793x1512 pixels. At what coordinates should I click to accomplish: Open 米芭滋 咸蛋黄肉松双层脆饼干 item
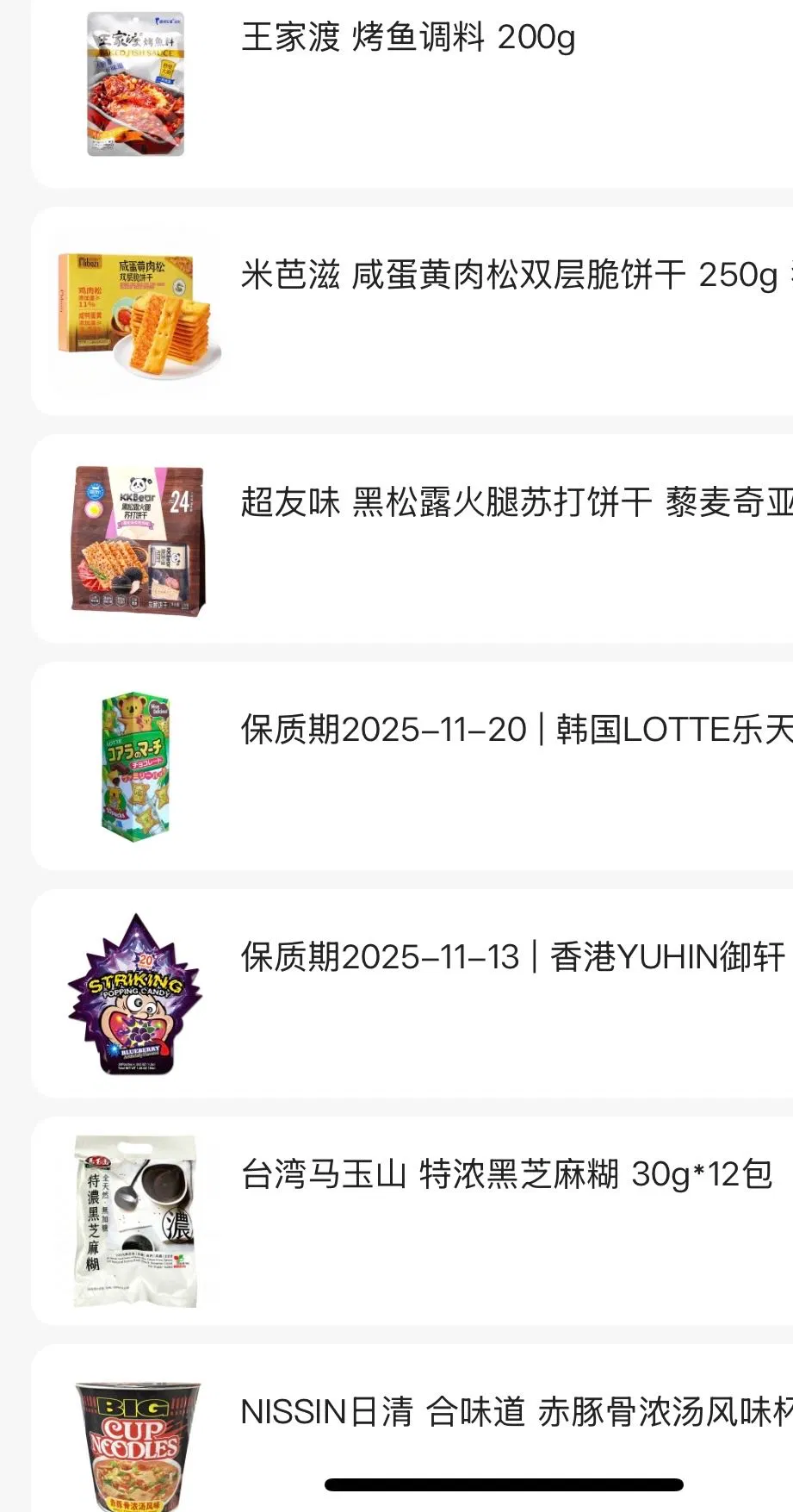508,276
